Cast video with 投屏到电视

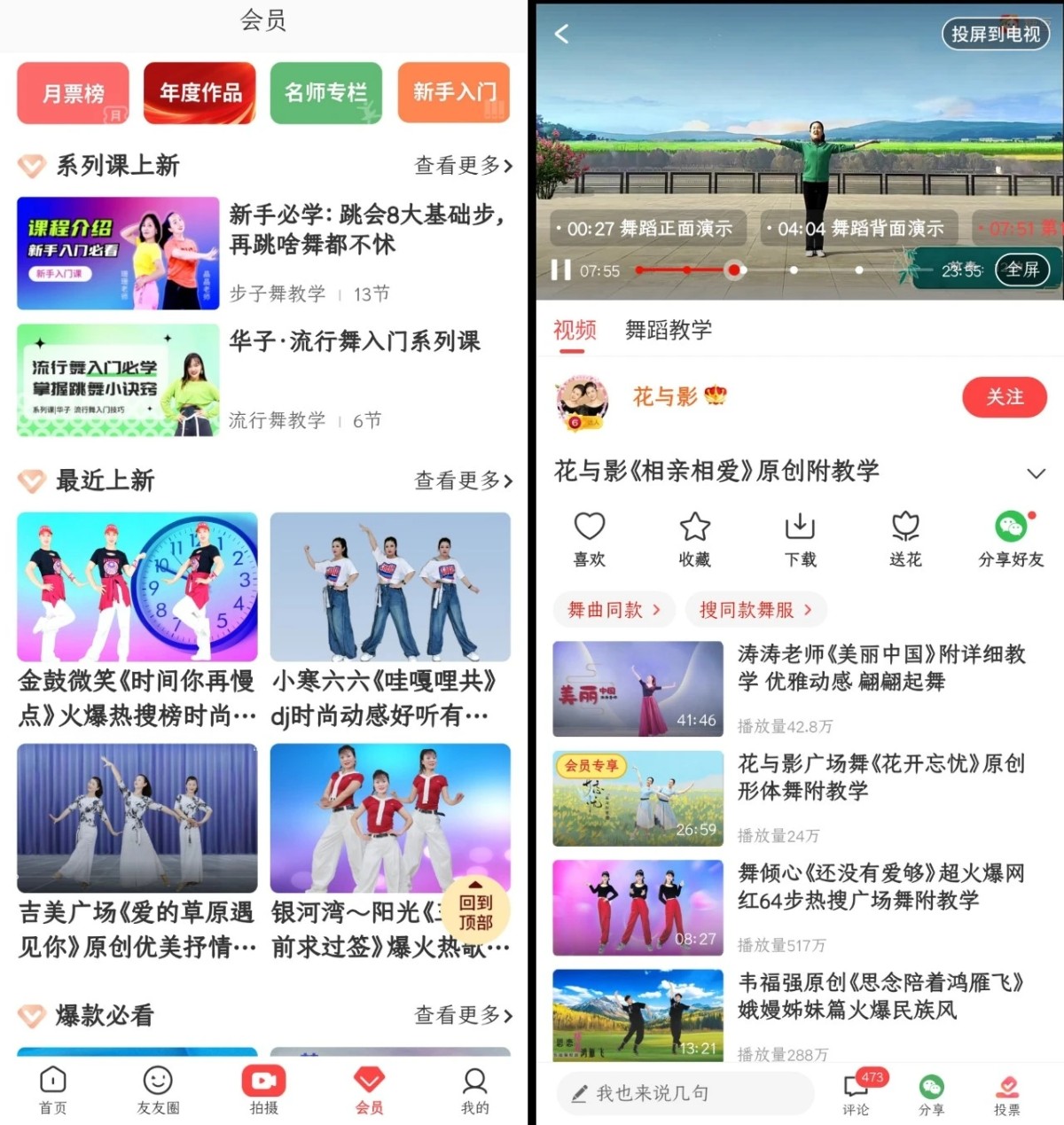coord(995,34)
